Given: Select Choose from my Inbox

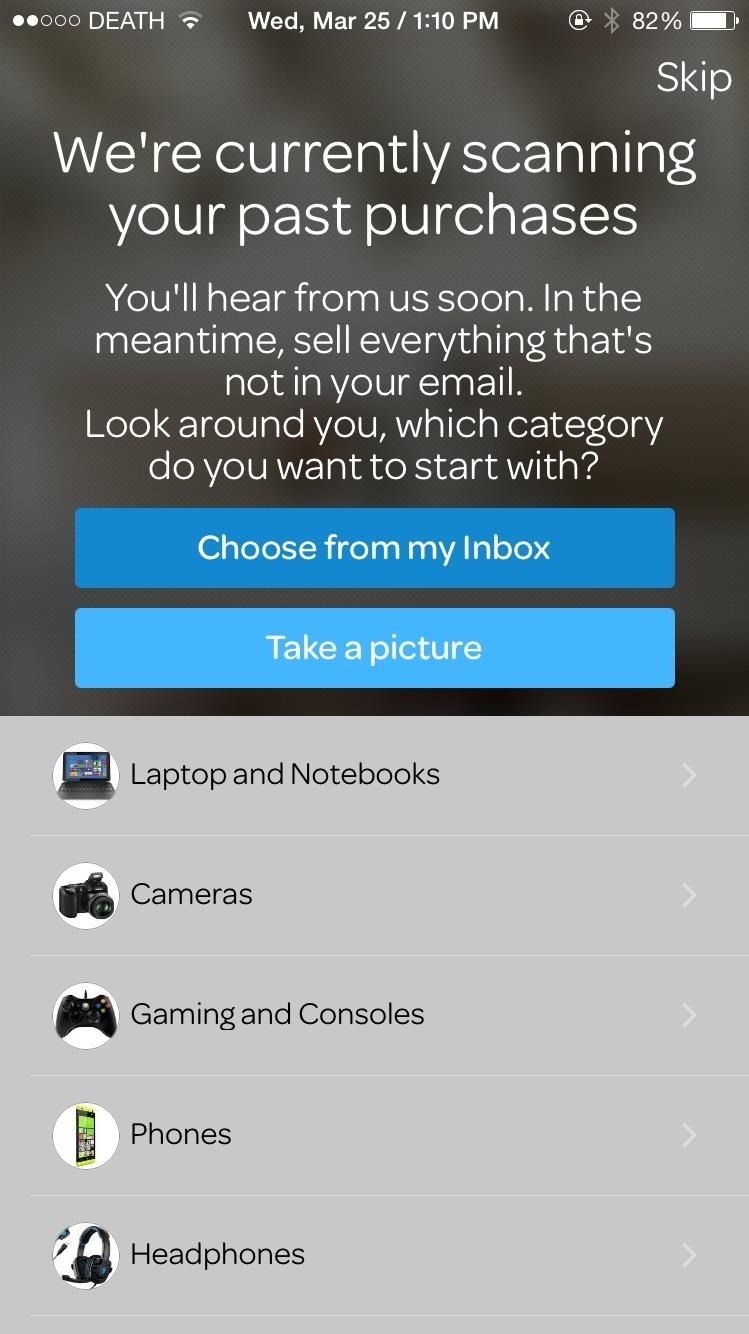Looking at the screenshot, I should (x=374, y=548).
